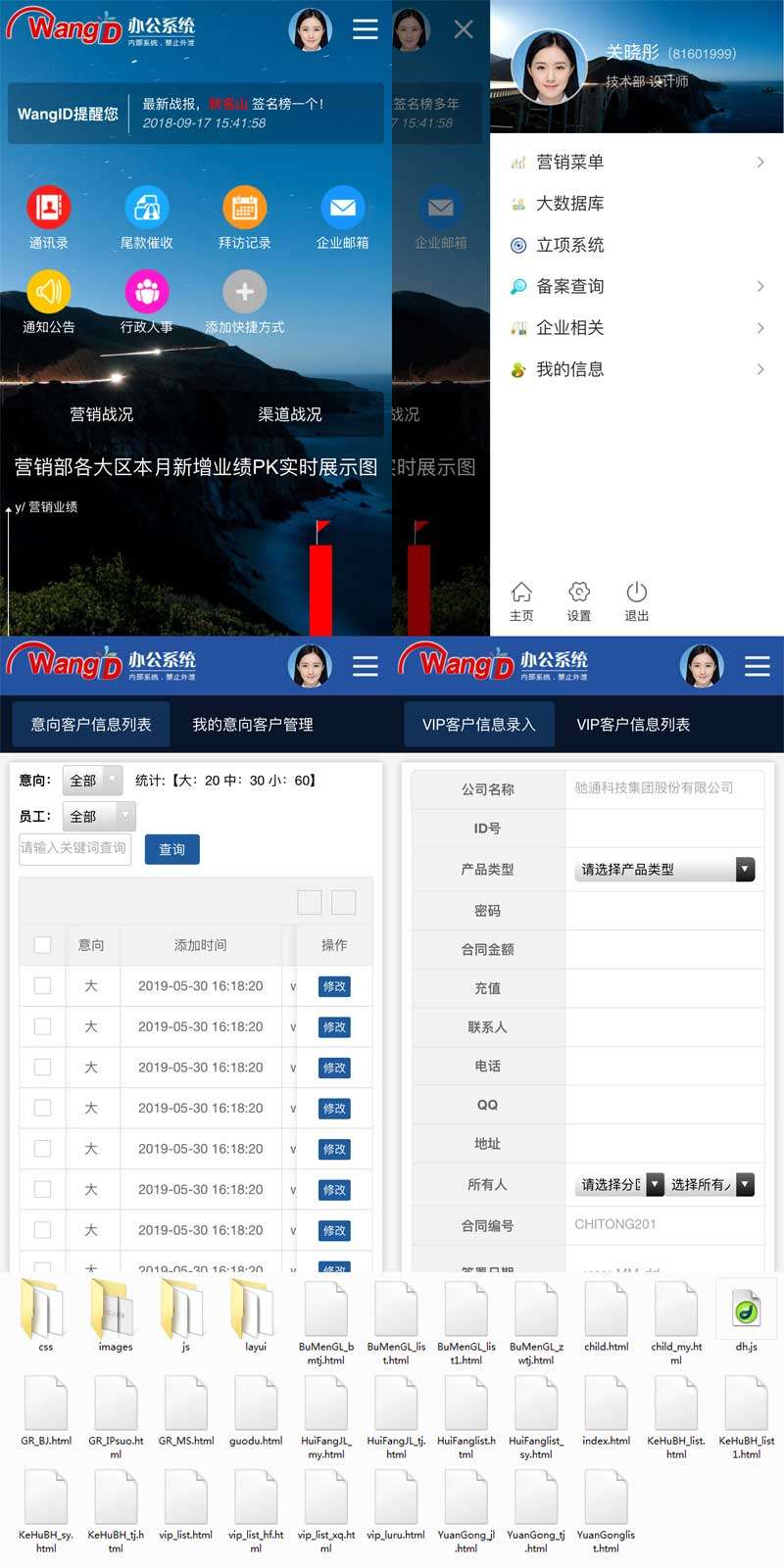
Task: Click 修改 on the first record row
Action: click(335, 986)
